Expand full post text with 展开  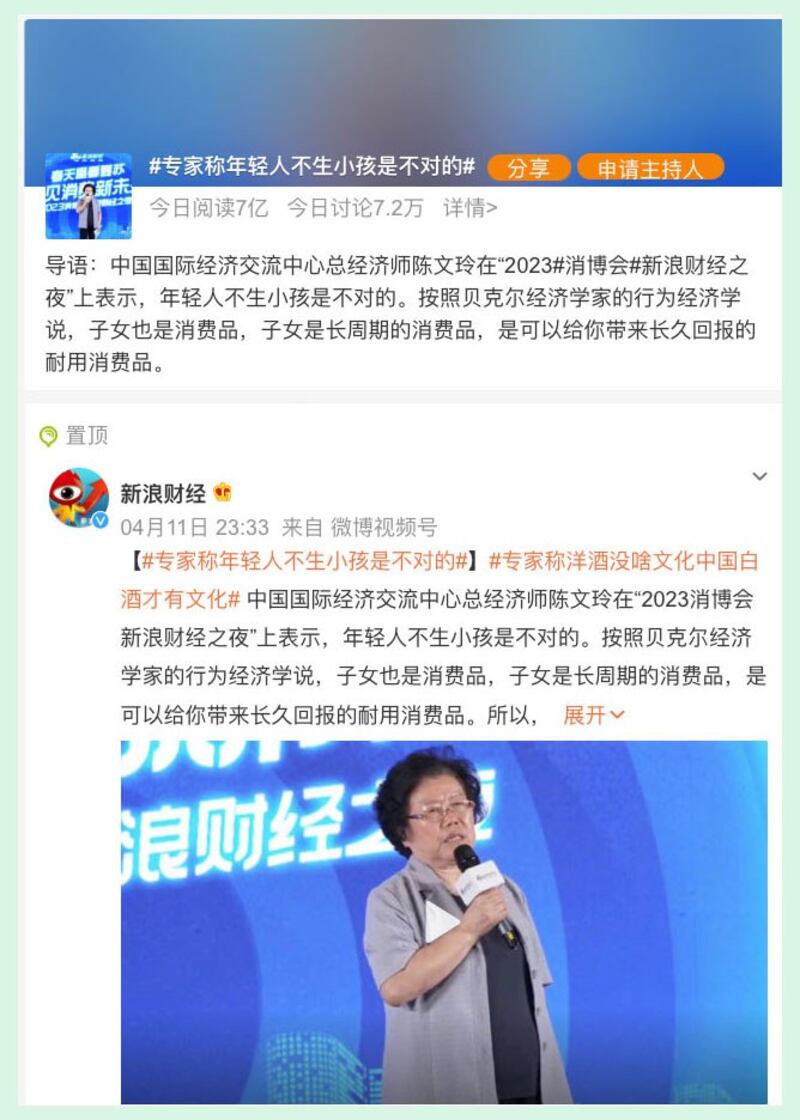coord(594,714)
